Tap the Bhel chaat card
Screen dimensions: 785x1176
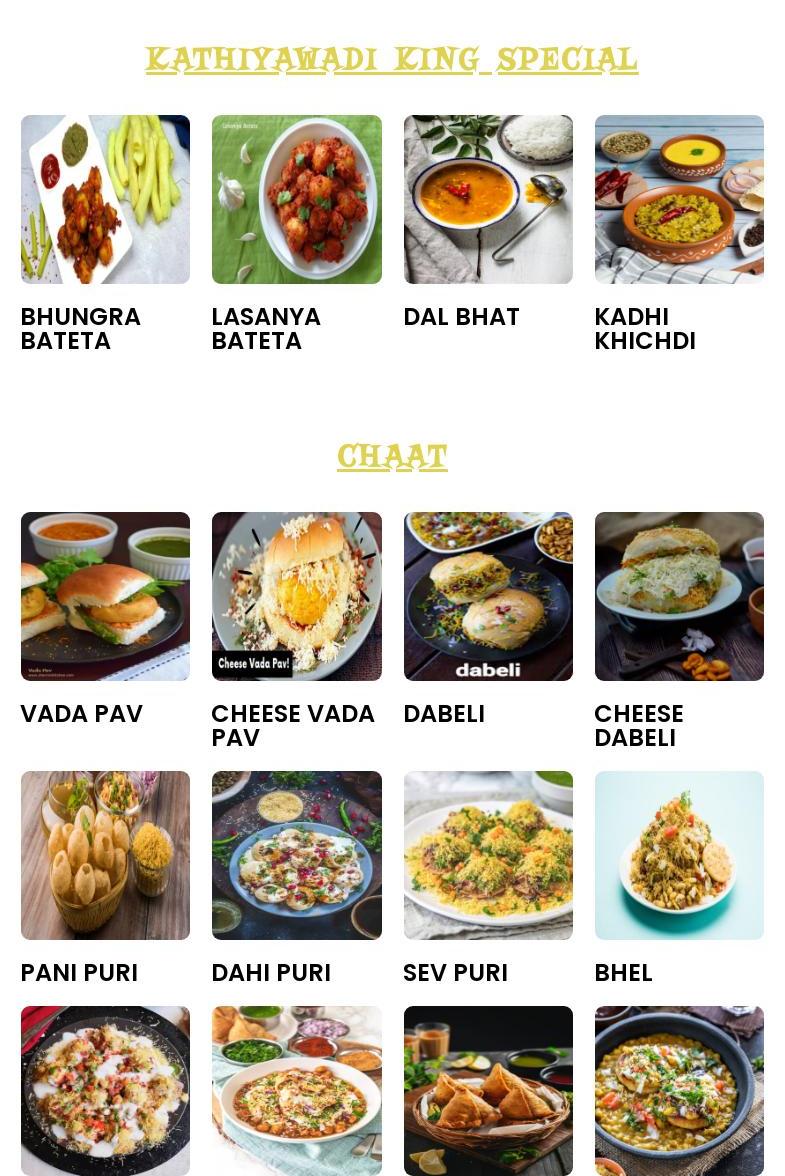(679, 856)
